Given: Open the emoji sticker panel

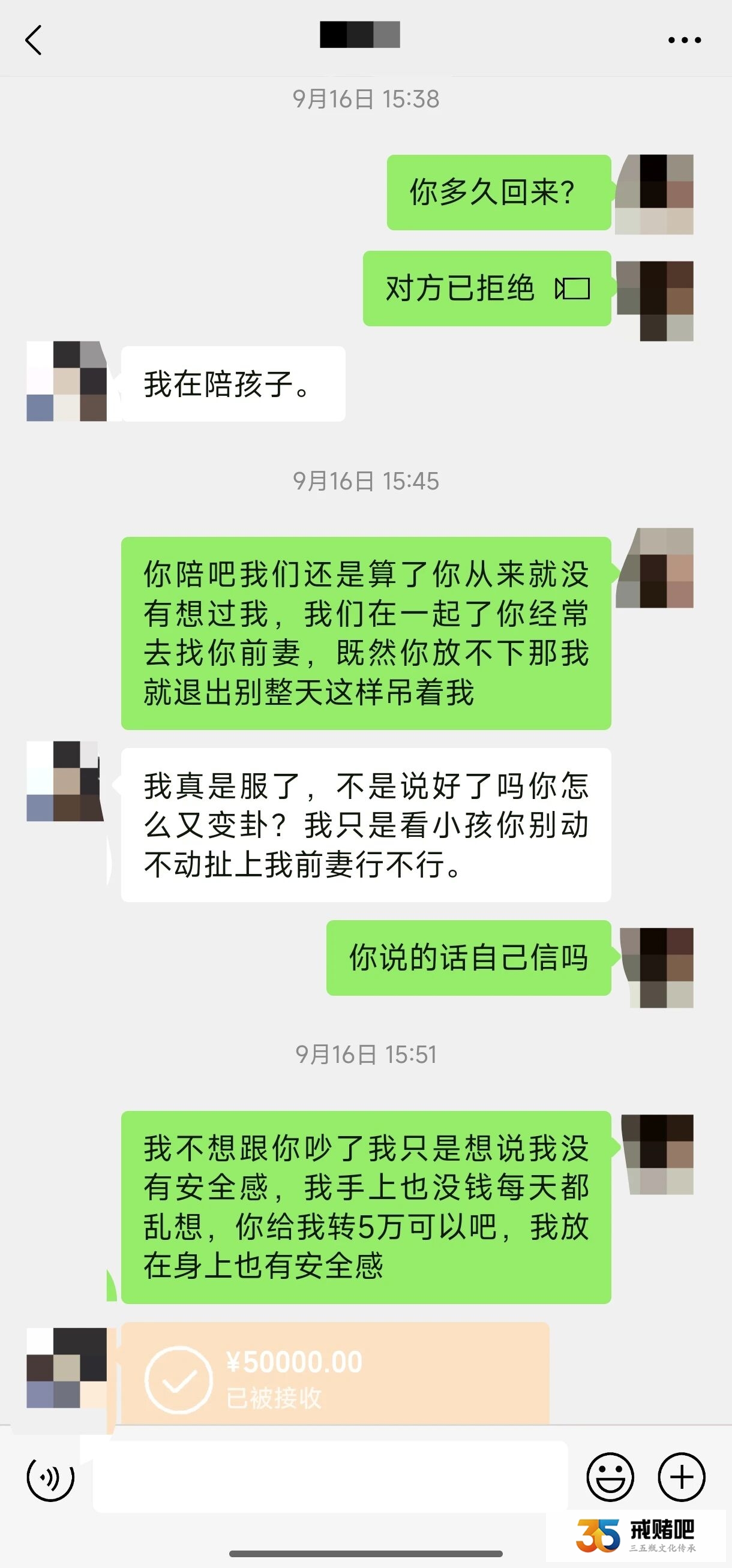Looking at the screenshot, I should (610, 1477).
